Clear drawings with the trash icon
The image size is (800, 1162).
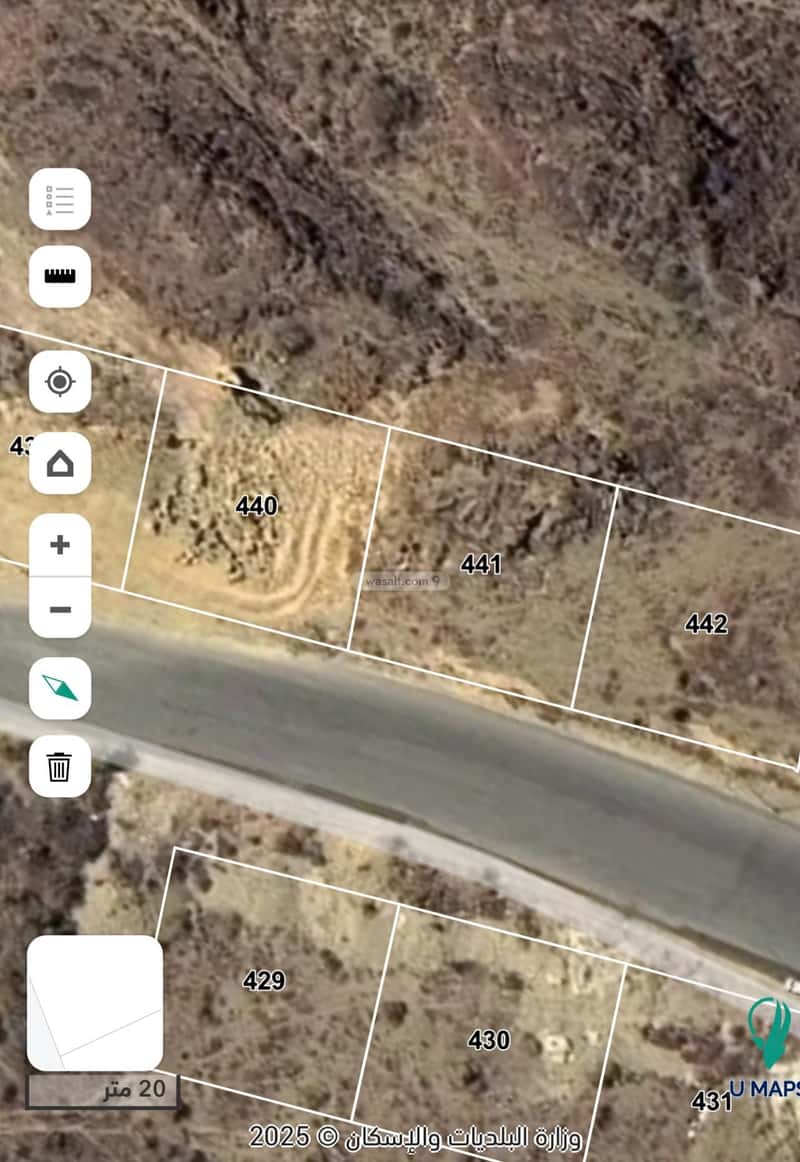click(x=60, y=767)
